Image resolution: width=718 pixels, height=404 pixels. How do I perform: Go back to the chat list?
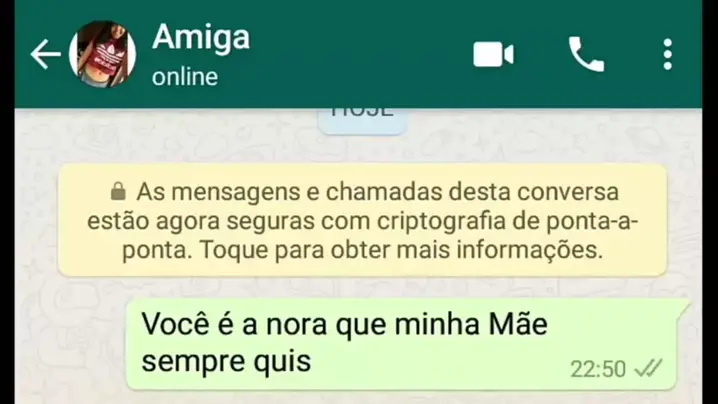point(45,54)
